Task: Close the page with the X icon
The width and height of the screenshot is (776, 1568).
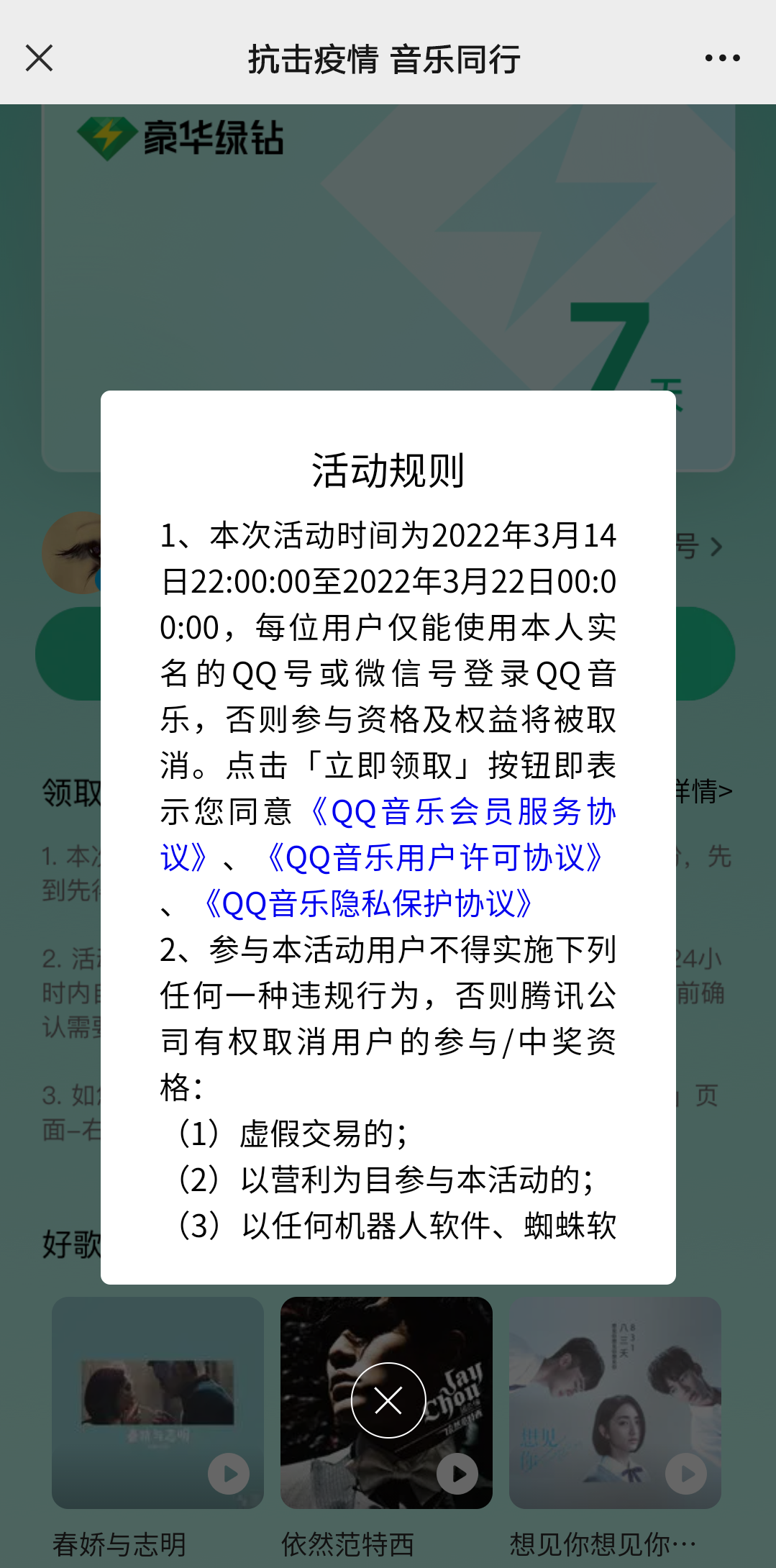Action: tap(39, 58)
